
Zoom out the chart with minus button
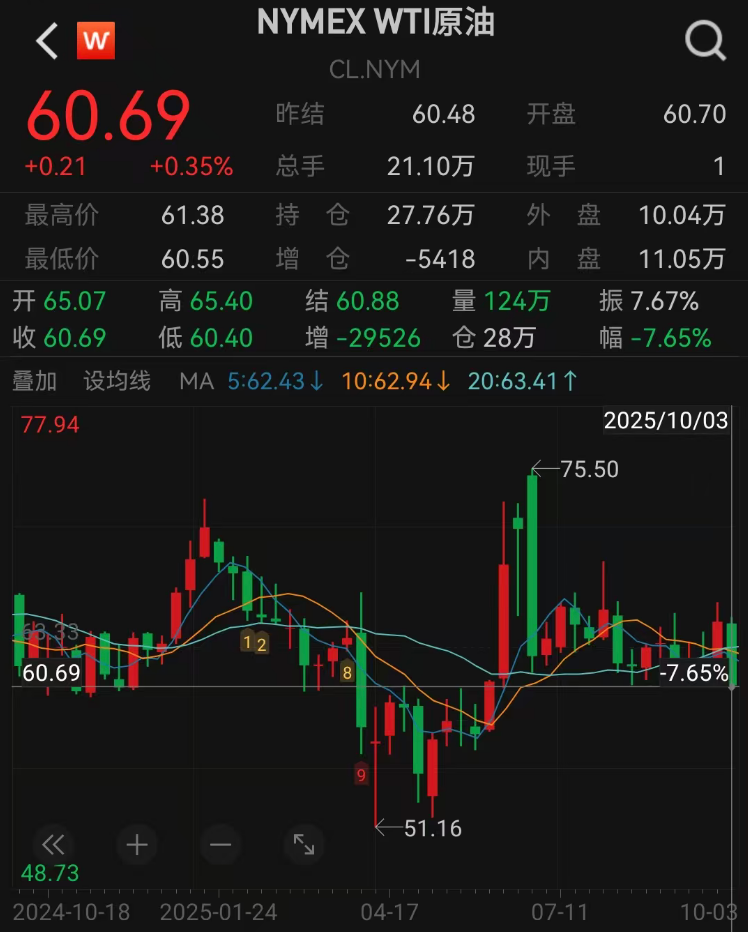(221, 844)
